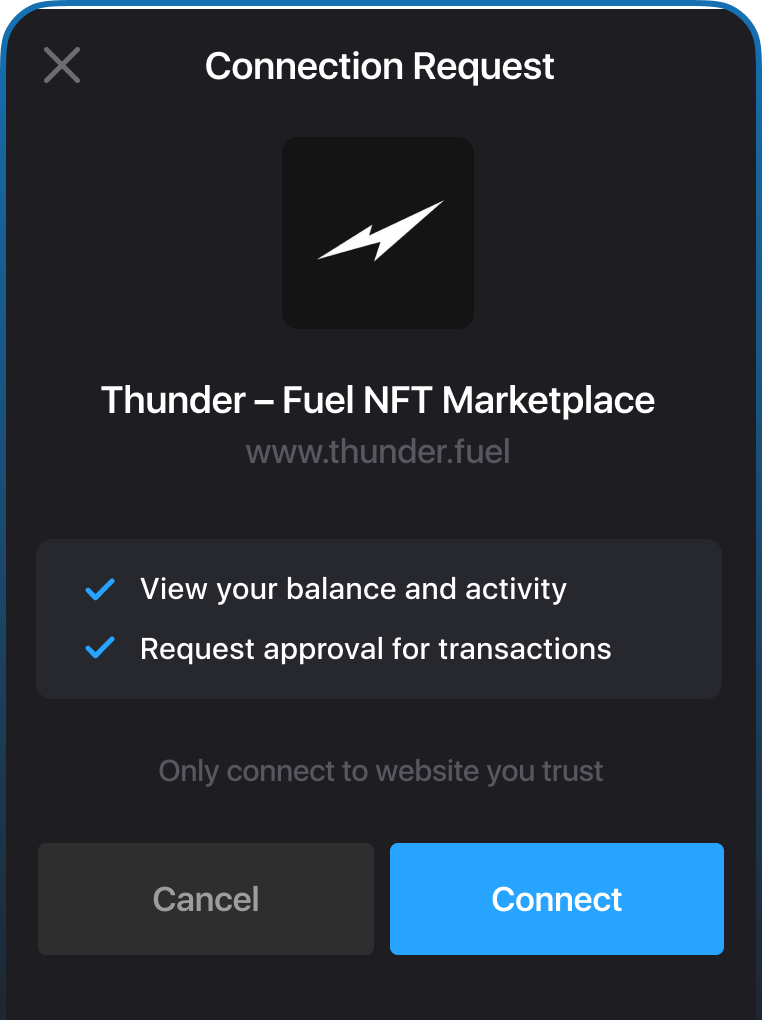Image resolution: width=762 pixels, height=1020 pixels.
Task: Click the blue Connect action bar
Action: (556, 898)
